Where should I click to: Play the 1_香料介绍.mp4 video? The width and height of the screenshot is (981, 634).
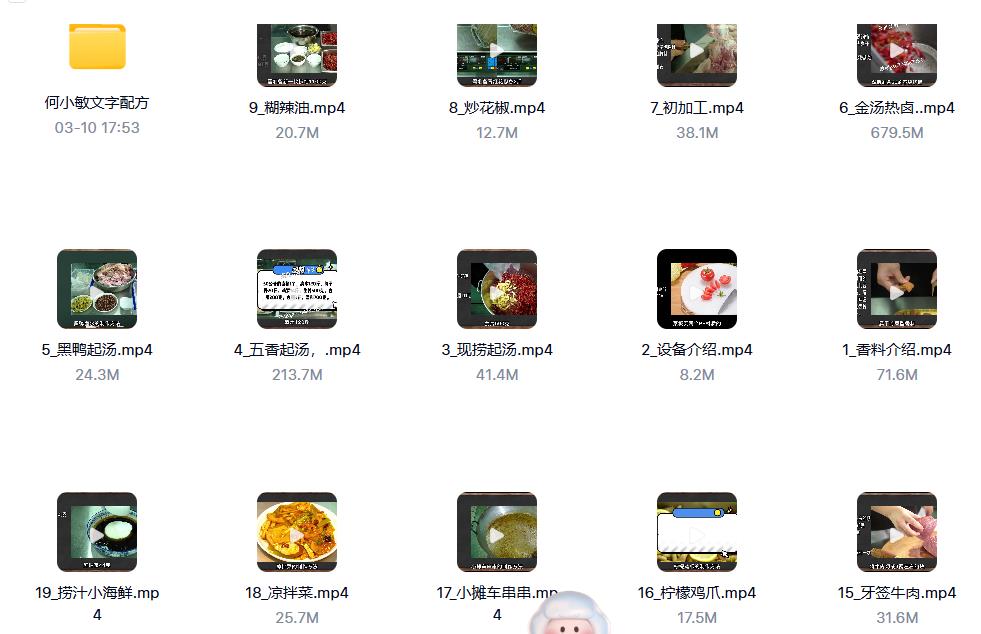pos(897,289)
